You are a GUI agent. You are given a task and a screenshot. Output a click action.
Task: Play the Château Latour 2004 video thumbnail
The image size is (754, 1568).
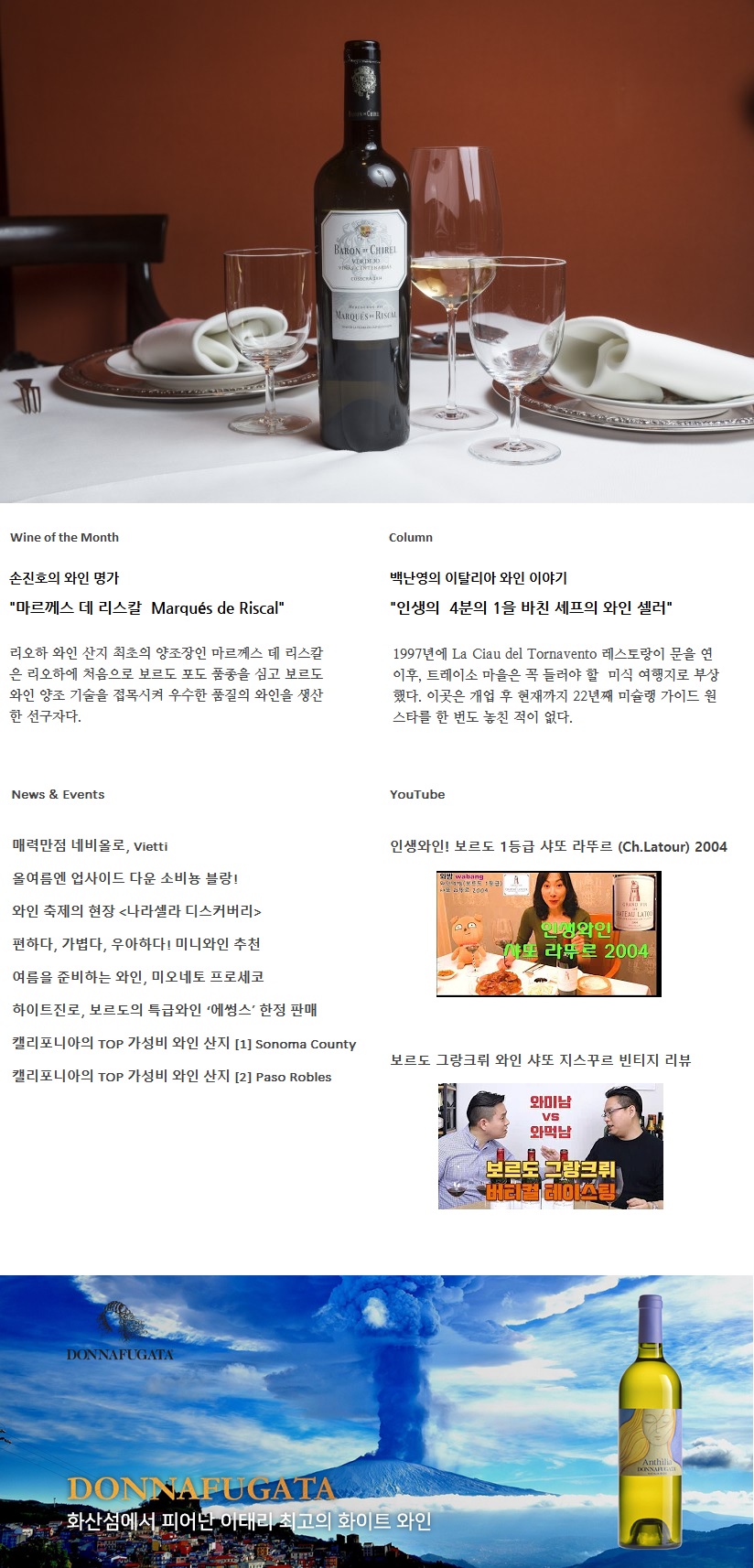(x=548, y=934)
